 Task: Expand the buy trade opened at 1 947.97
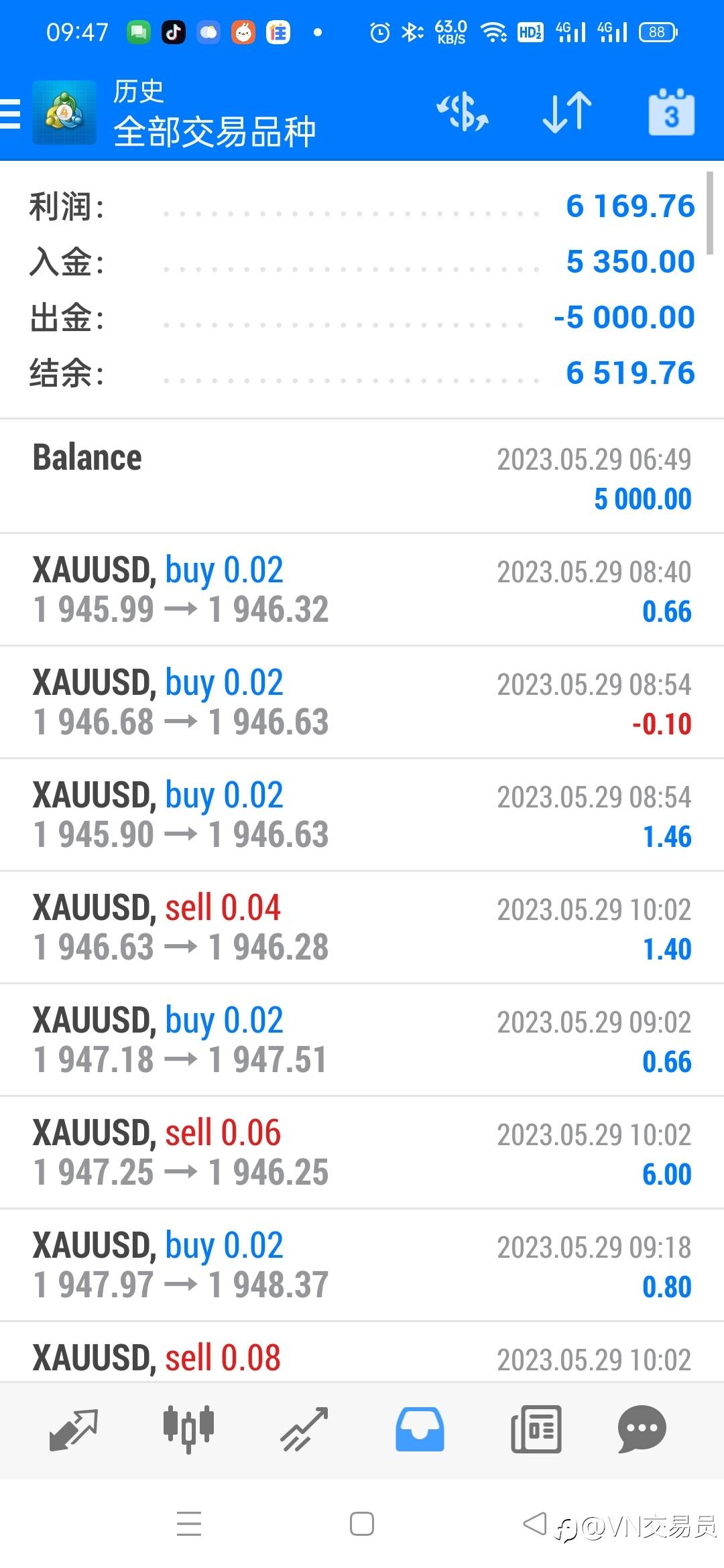click(362, 1265)
